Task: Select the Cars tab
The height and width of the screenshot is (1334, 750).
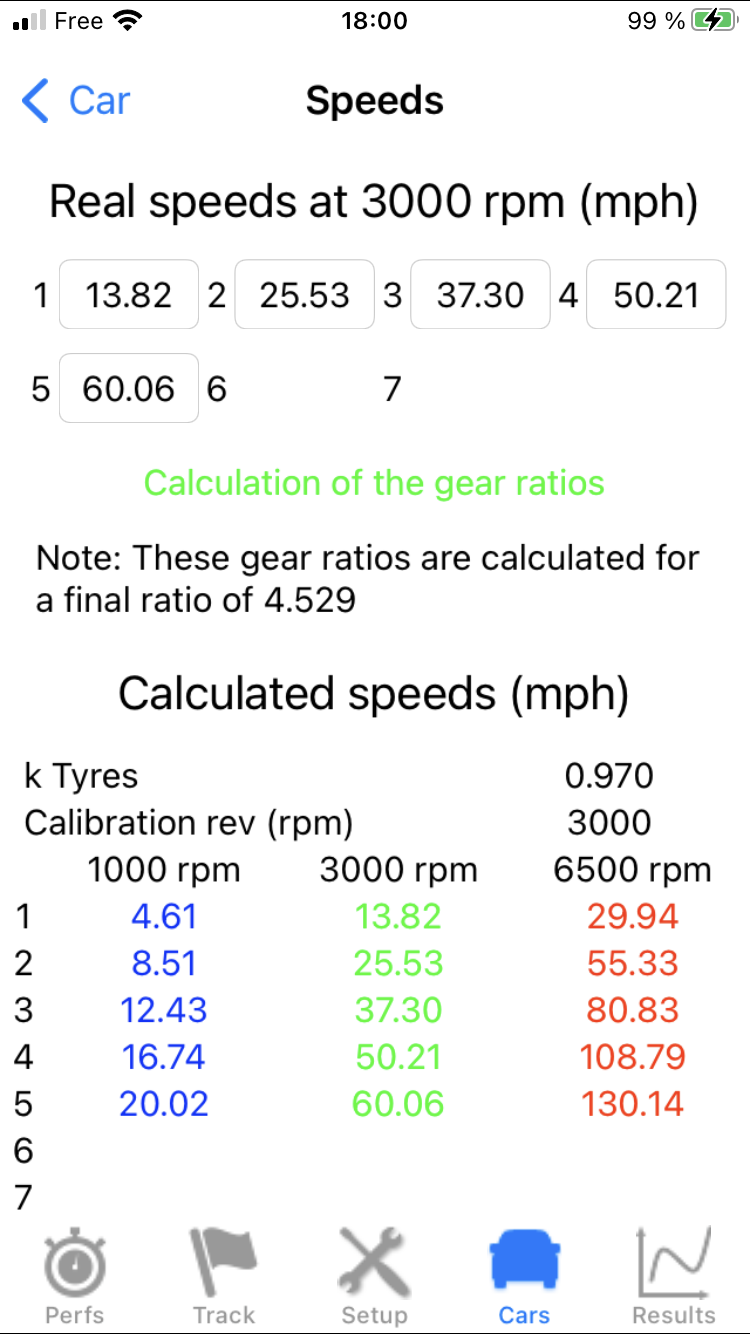Action: point(524,1276)
